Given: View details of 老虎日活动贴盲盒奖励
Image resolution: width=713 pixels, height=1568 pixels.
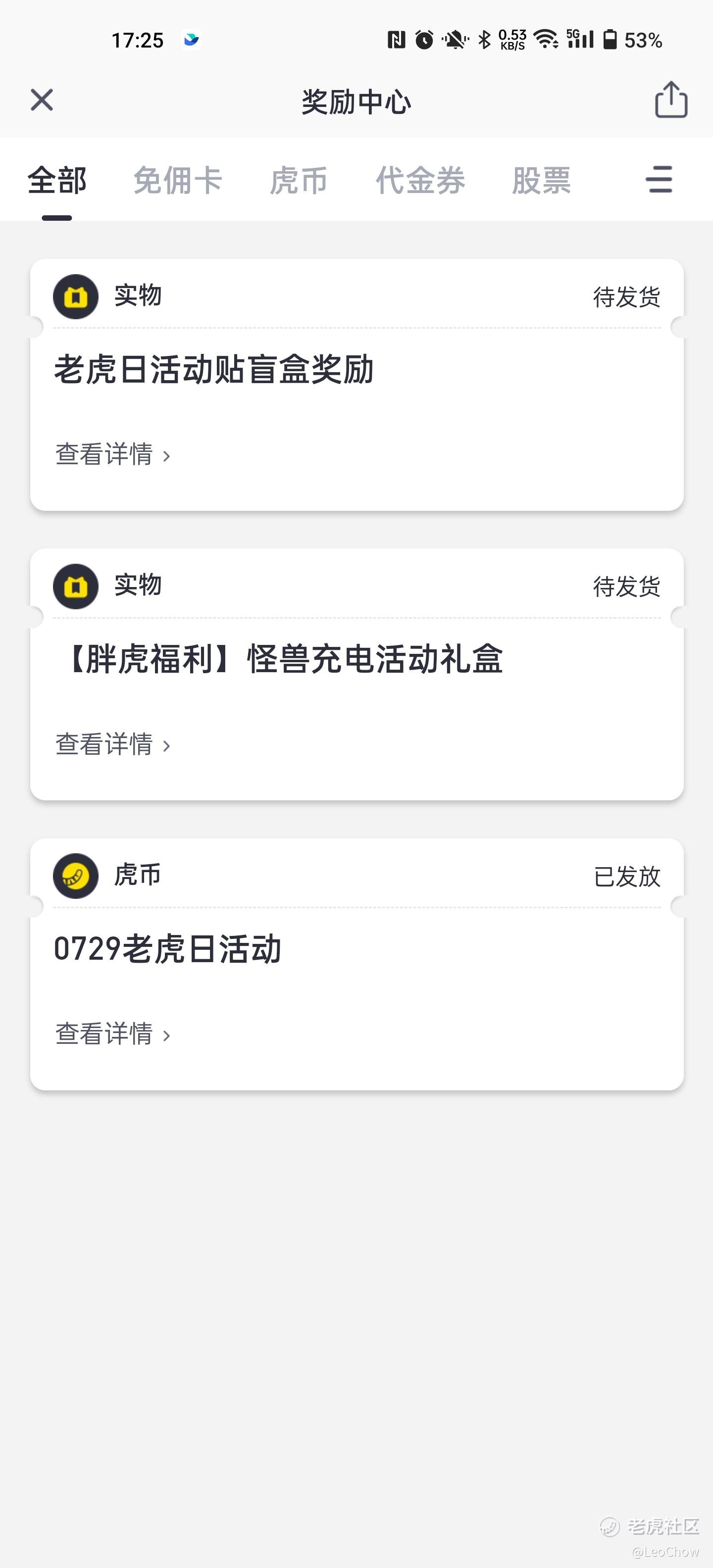Looking at the screenshot, I should 113,455.
